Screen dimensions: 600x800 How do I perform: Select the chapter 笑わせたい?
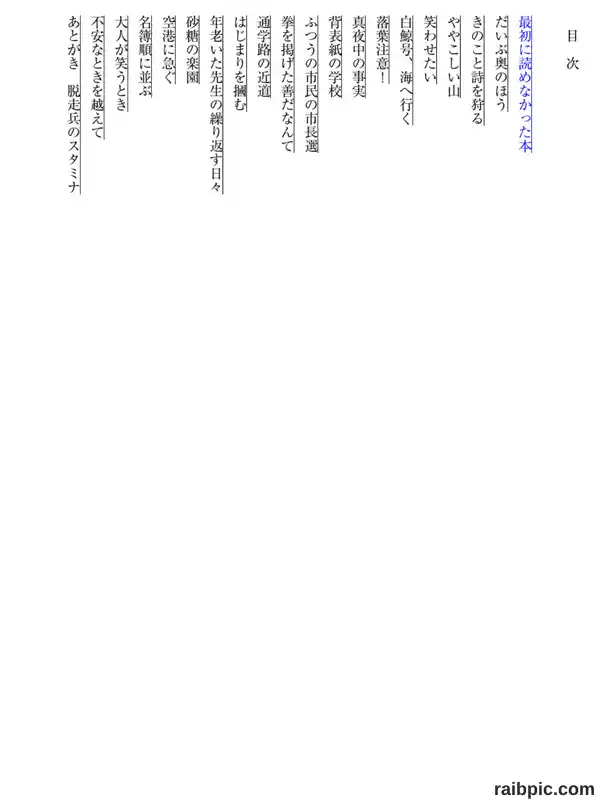click(430, 50)
